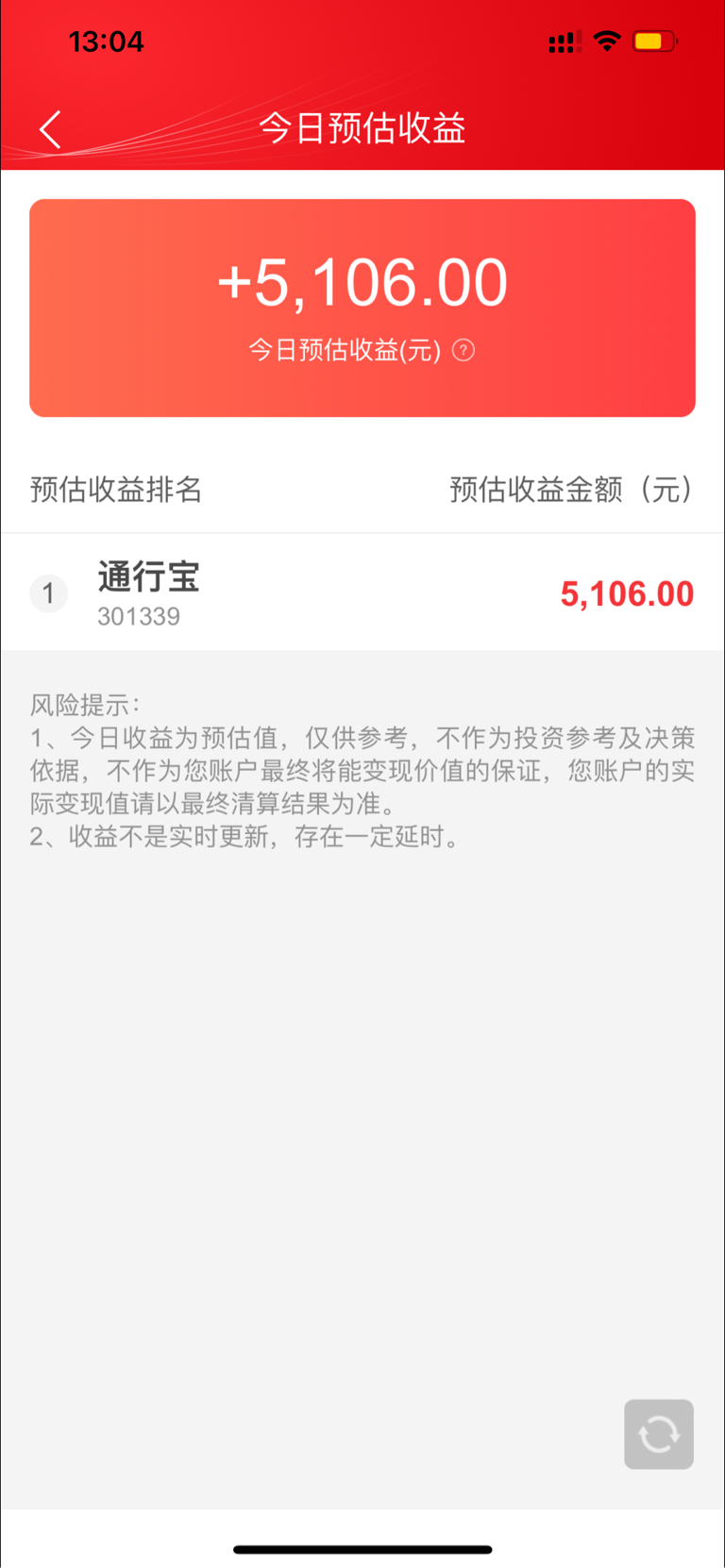Tap the red amount 5,106.00
This screenshot has width=725, height=1568.
point(626,592)
